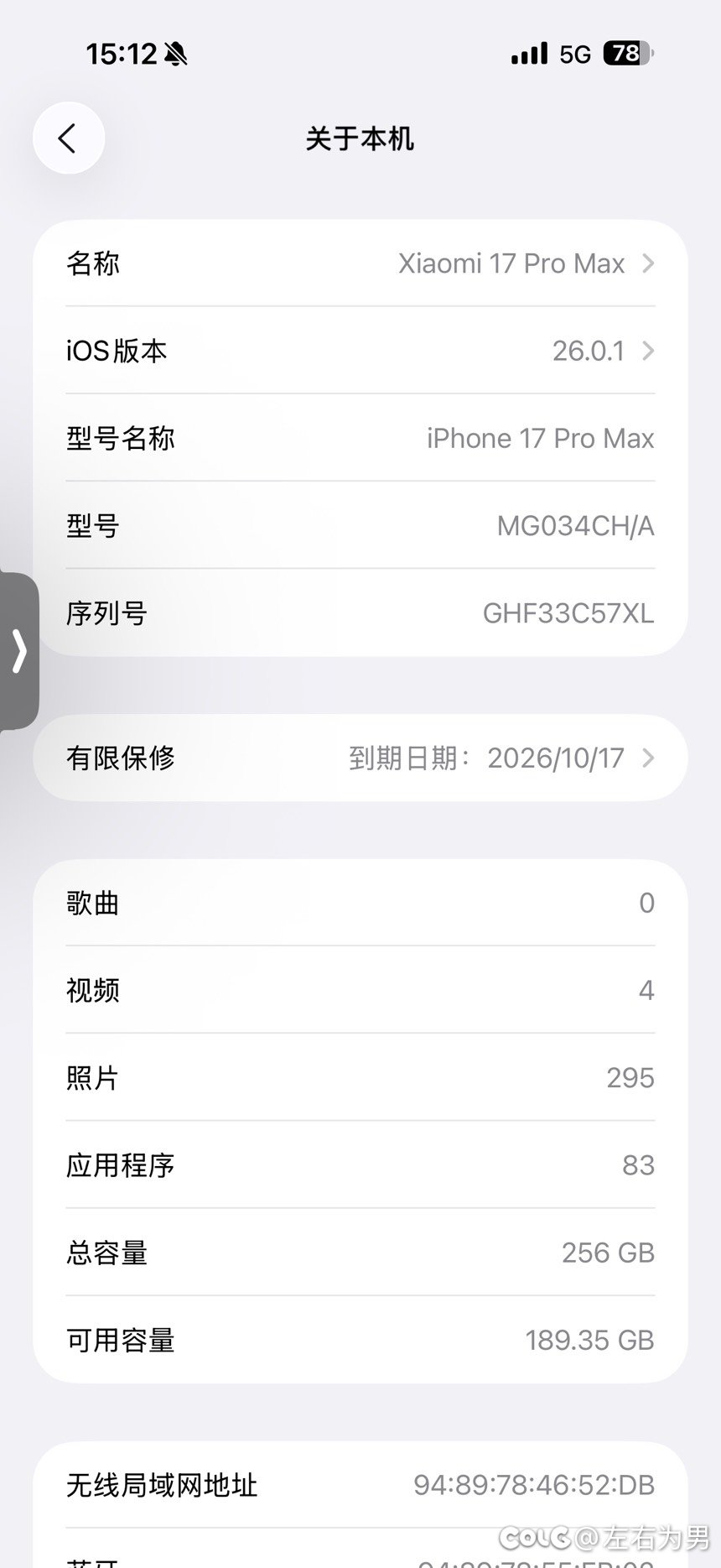The width and height of the screenshot is (721, 1568).
Task: Go back from the 关于本机 page
Action: [x=68, y=138]
